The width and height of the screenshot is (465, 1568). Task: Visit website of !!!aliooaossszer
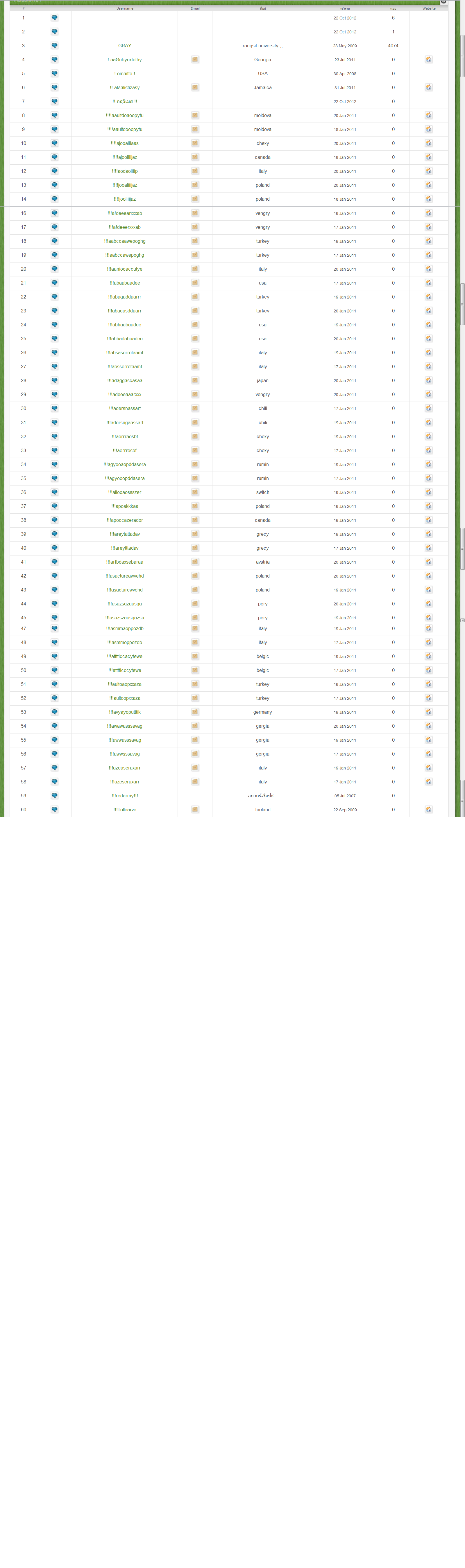[428, 492]
